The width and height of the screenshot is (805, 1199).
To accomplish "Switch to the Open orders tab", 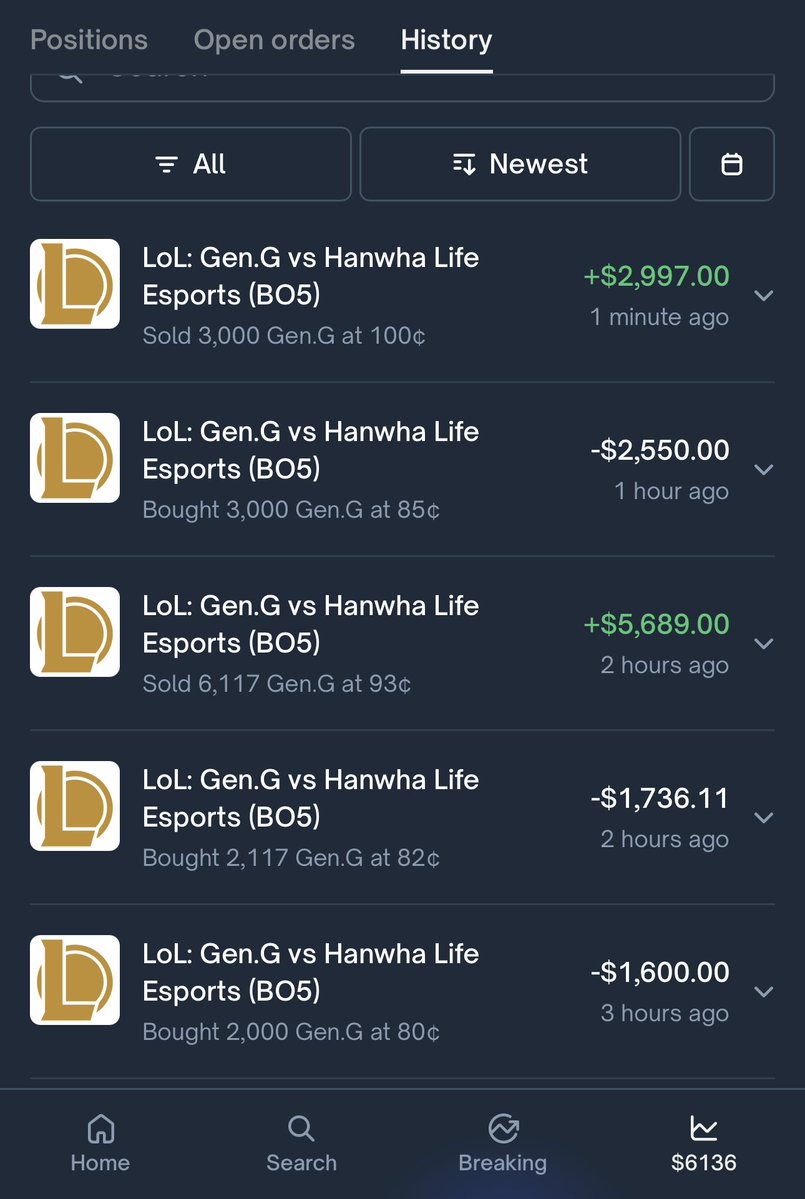I will [274, 40].
